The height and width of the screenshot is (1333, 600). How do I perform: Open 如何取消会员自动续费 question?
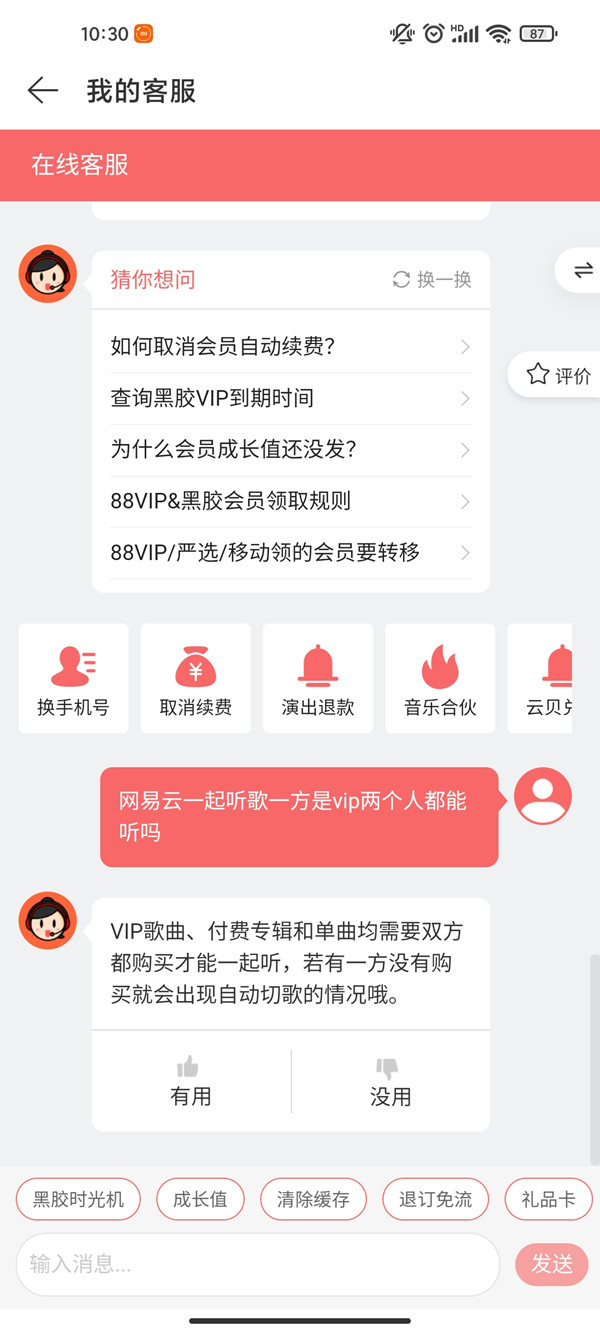[x=290, y=347]
